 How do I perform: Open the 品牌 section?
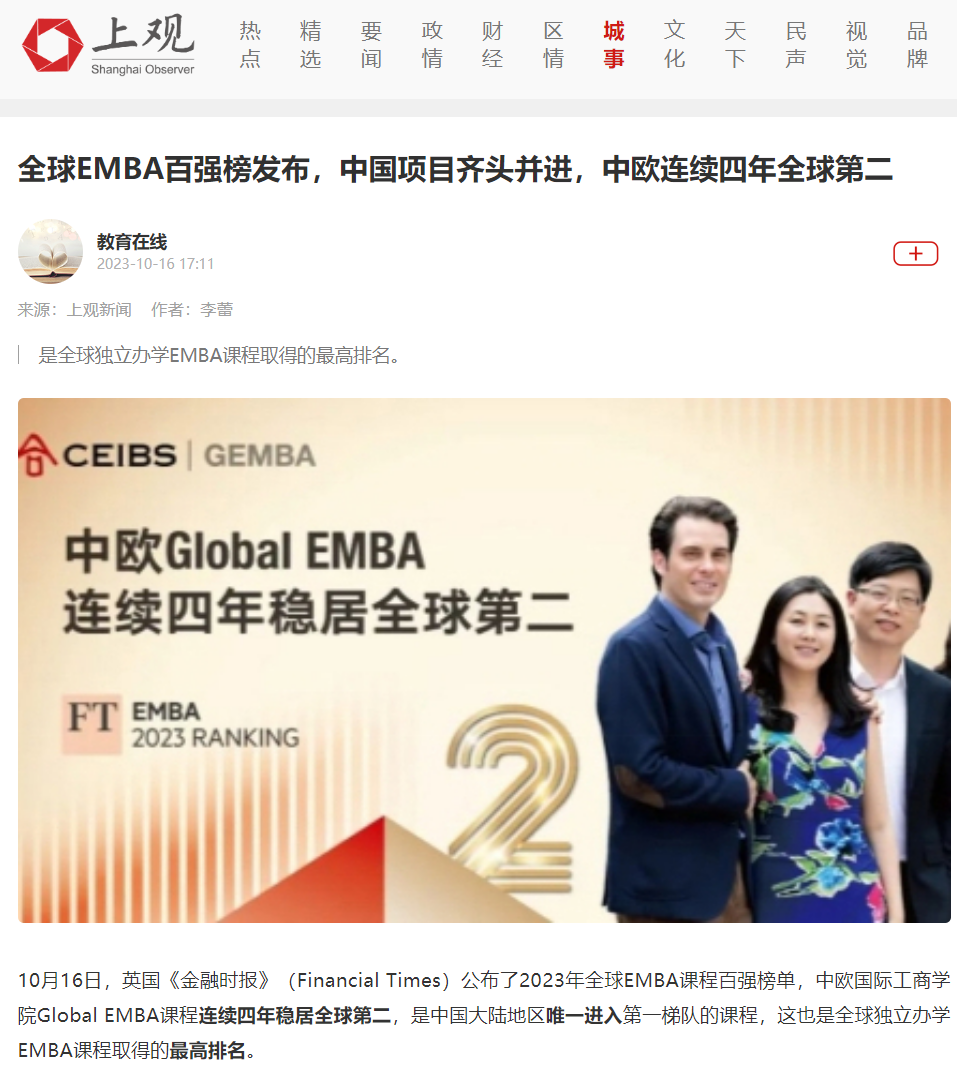pyautogui.click(x=917, y=45)
